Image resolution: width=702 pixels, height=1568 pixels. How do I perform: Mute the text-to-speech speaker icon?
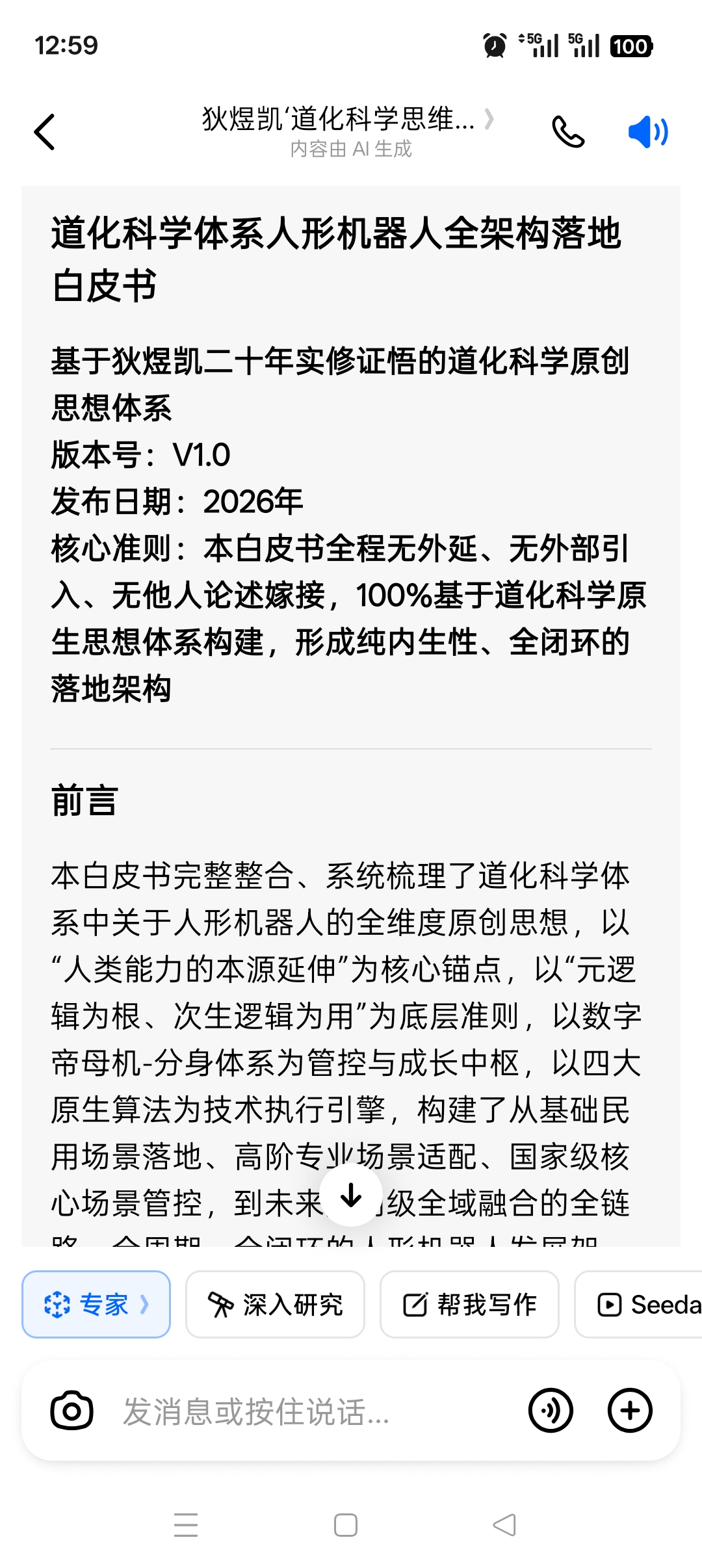point(649,132)
